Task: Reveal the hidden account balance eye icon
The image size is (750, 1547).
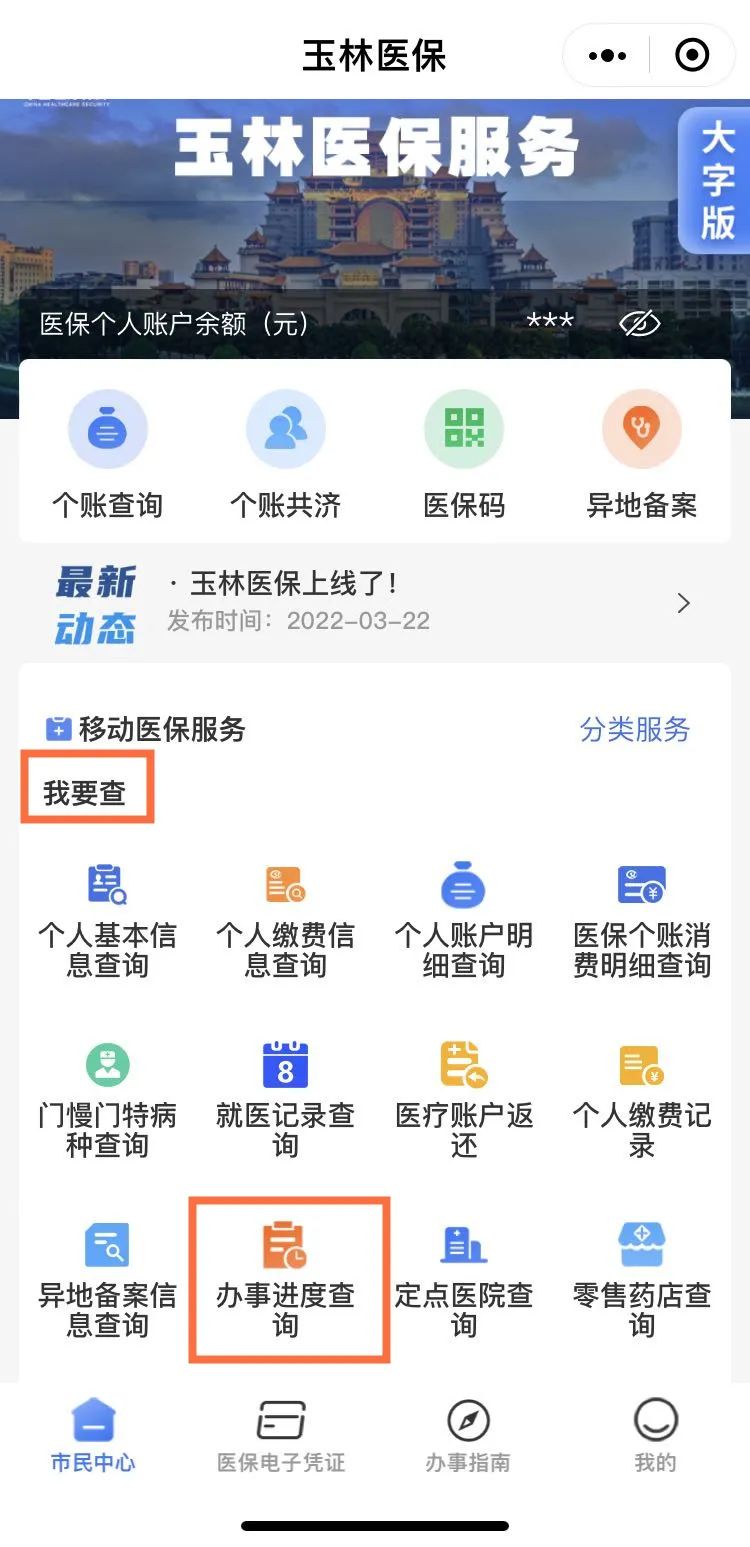Action: pos(640,323)
